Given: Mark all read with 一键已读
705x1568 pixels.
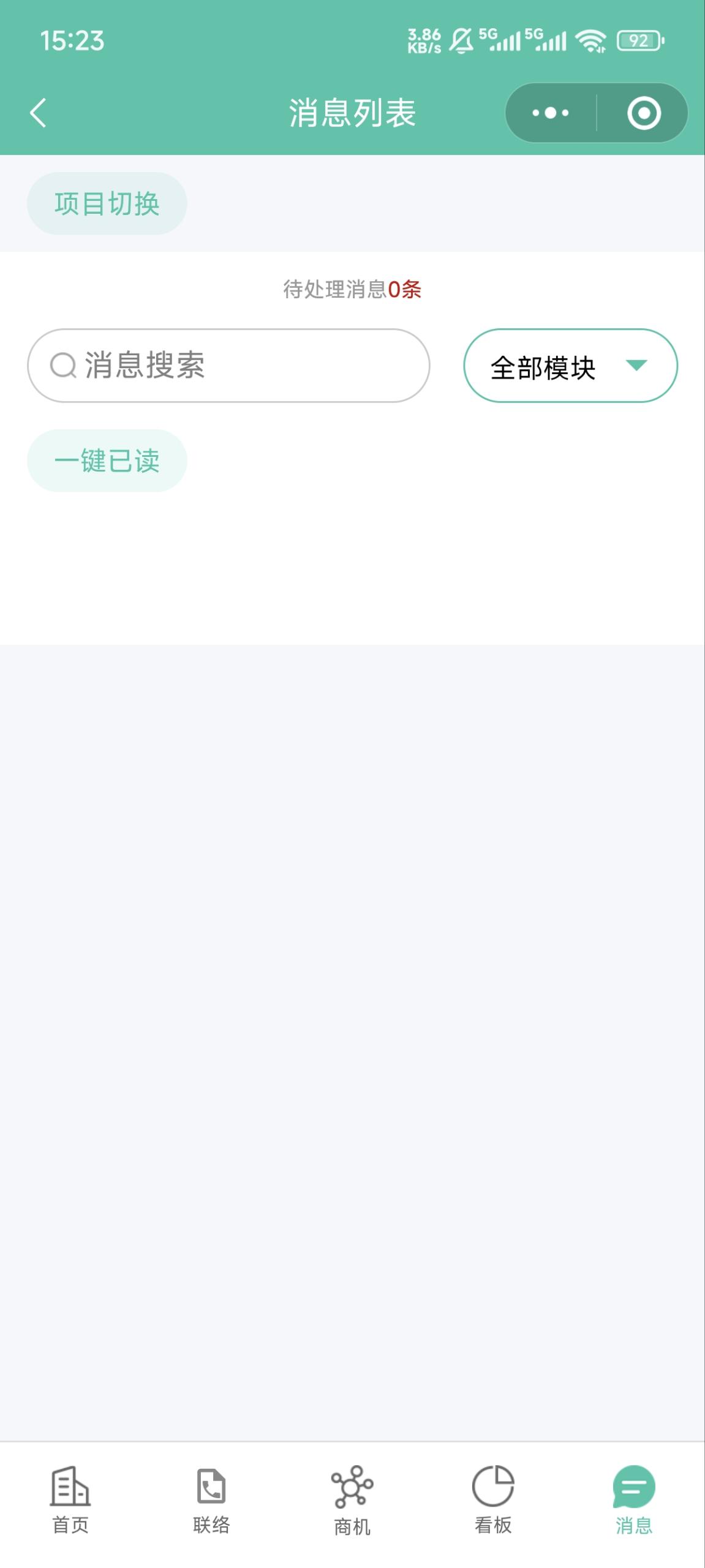Looking at the screenshot, I should point(107,461).
